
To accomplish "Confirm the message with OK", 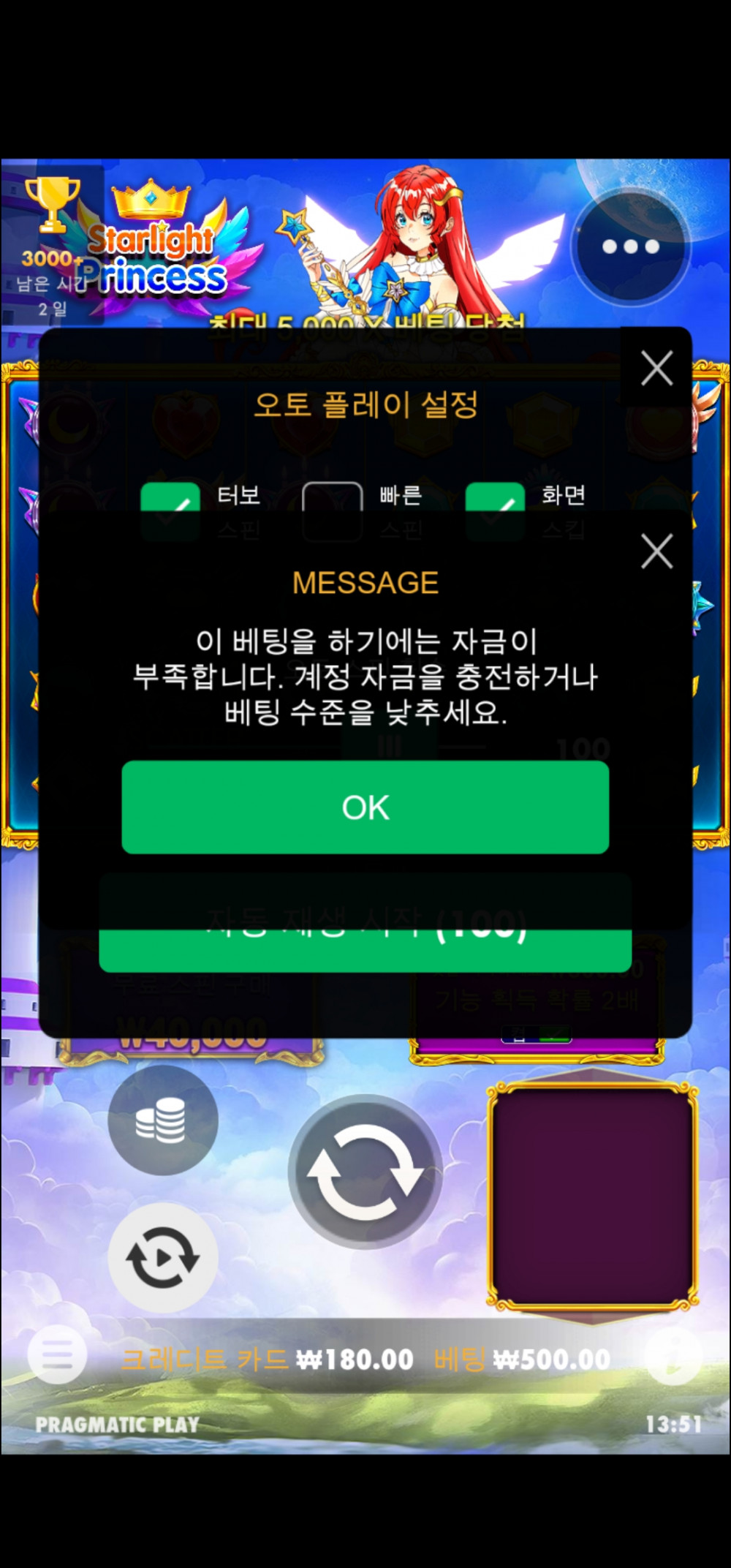I will pos(365,807).
